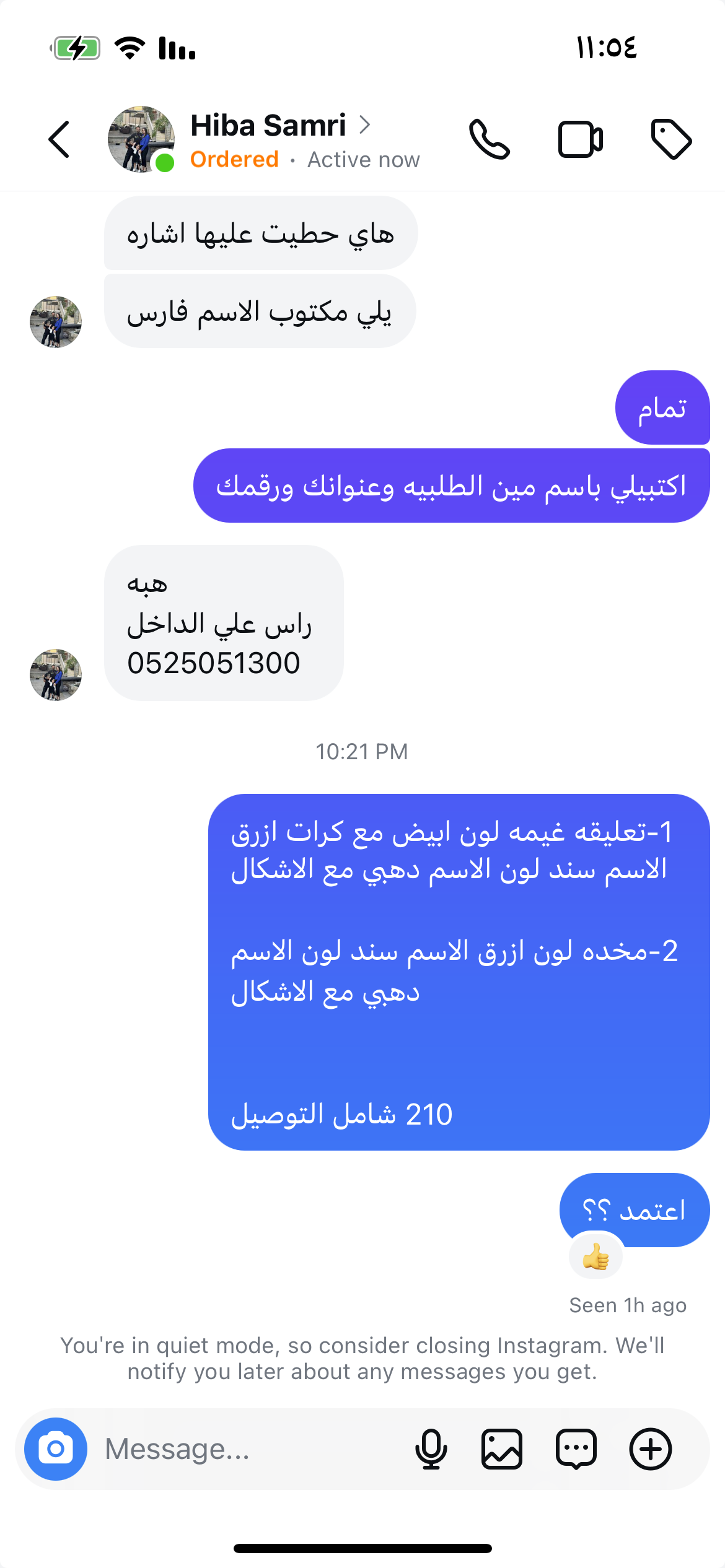Viewport: 725px width, 1568px height.
Task: Open more attachment options plus icon
Action: click(650, 1449)
